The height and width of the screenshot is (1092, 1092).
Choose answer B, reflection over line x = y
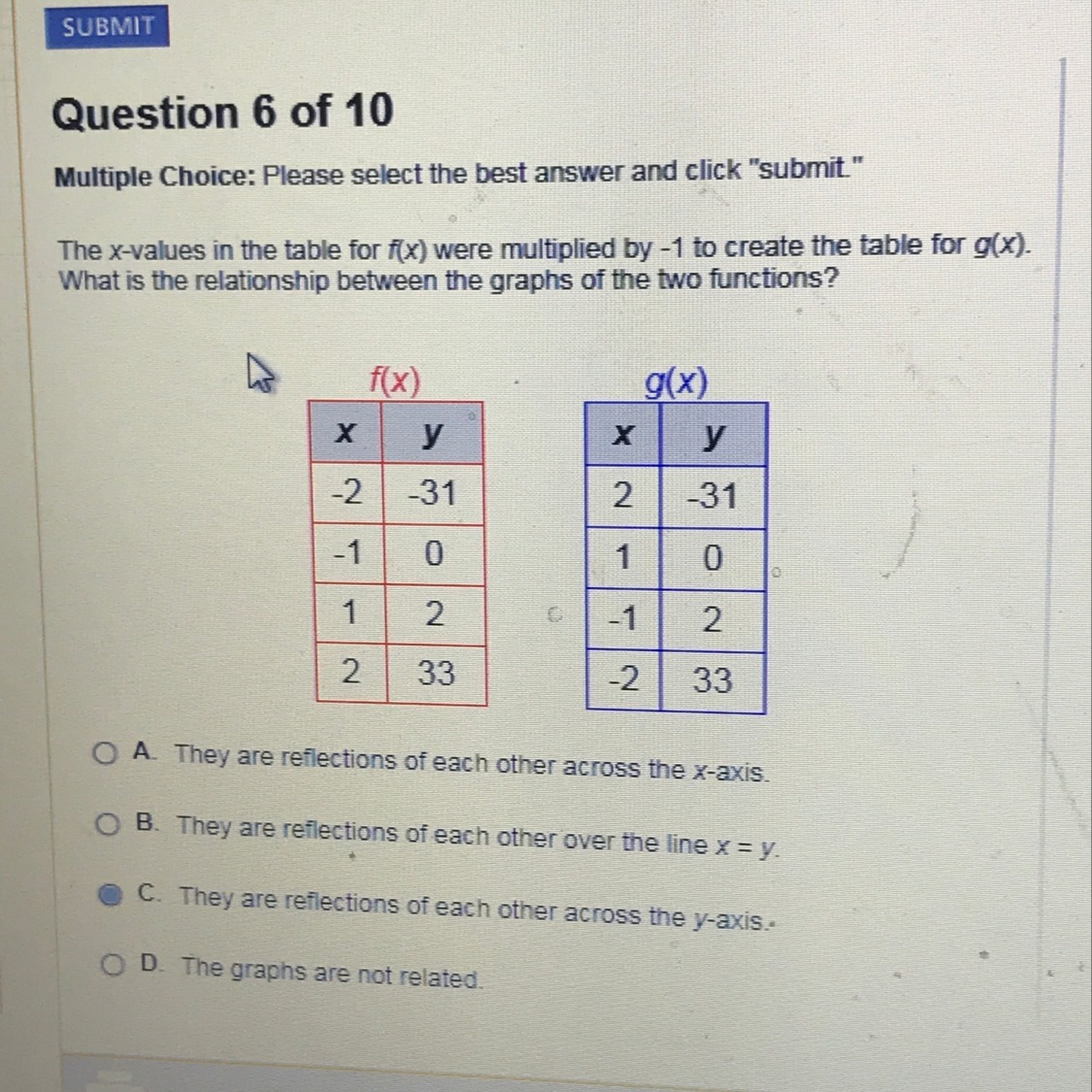[107, 824]
